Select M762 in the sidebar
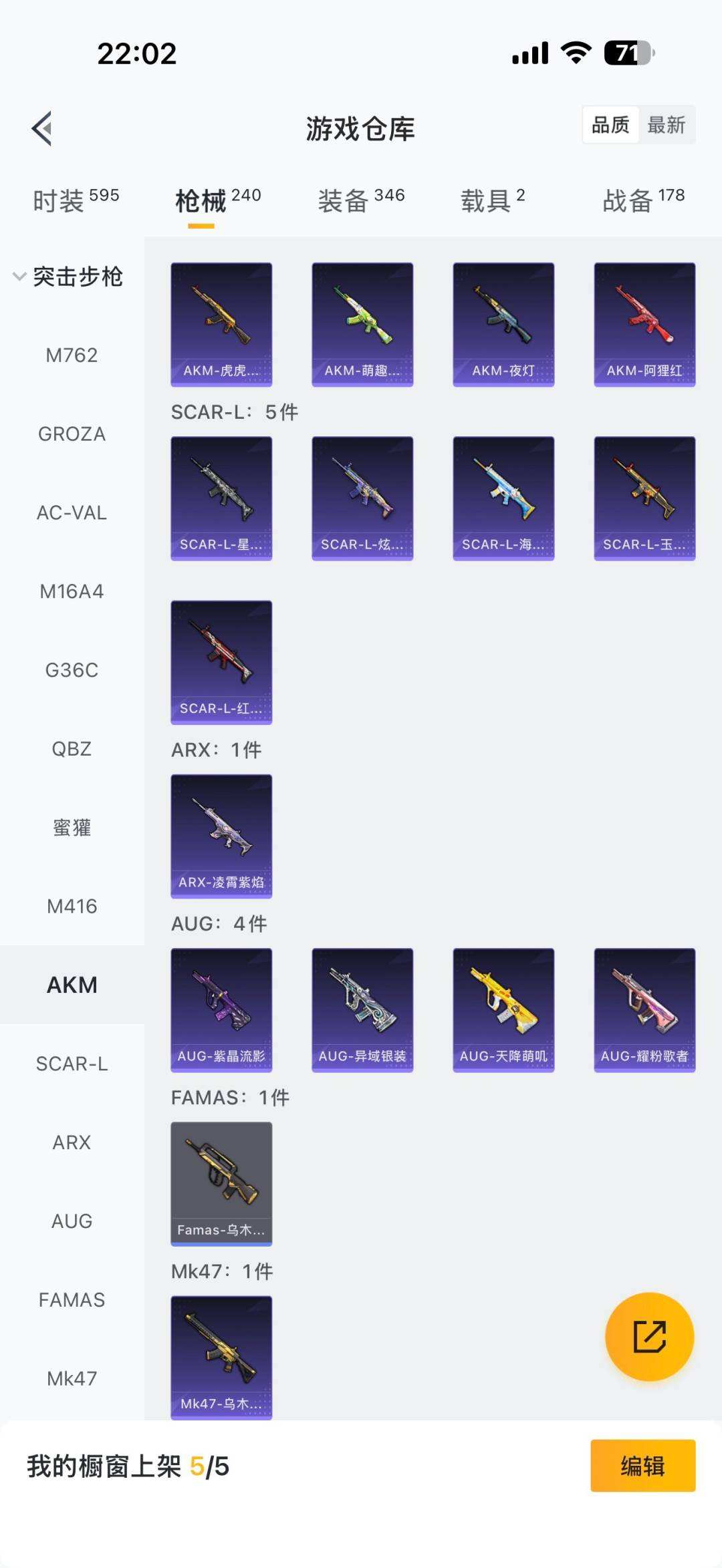 [72, 355]
